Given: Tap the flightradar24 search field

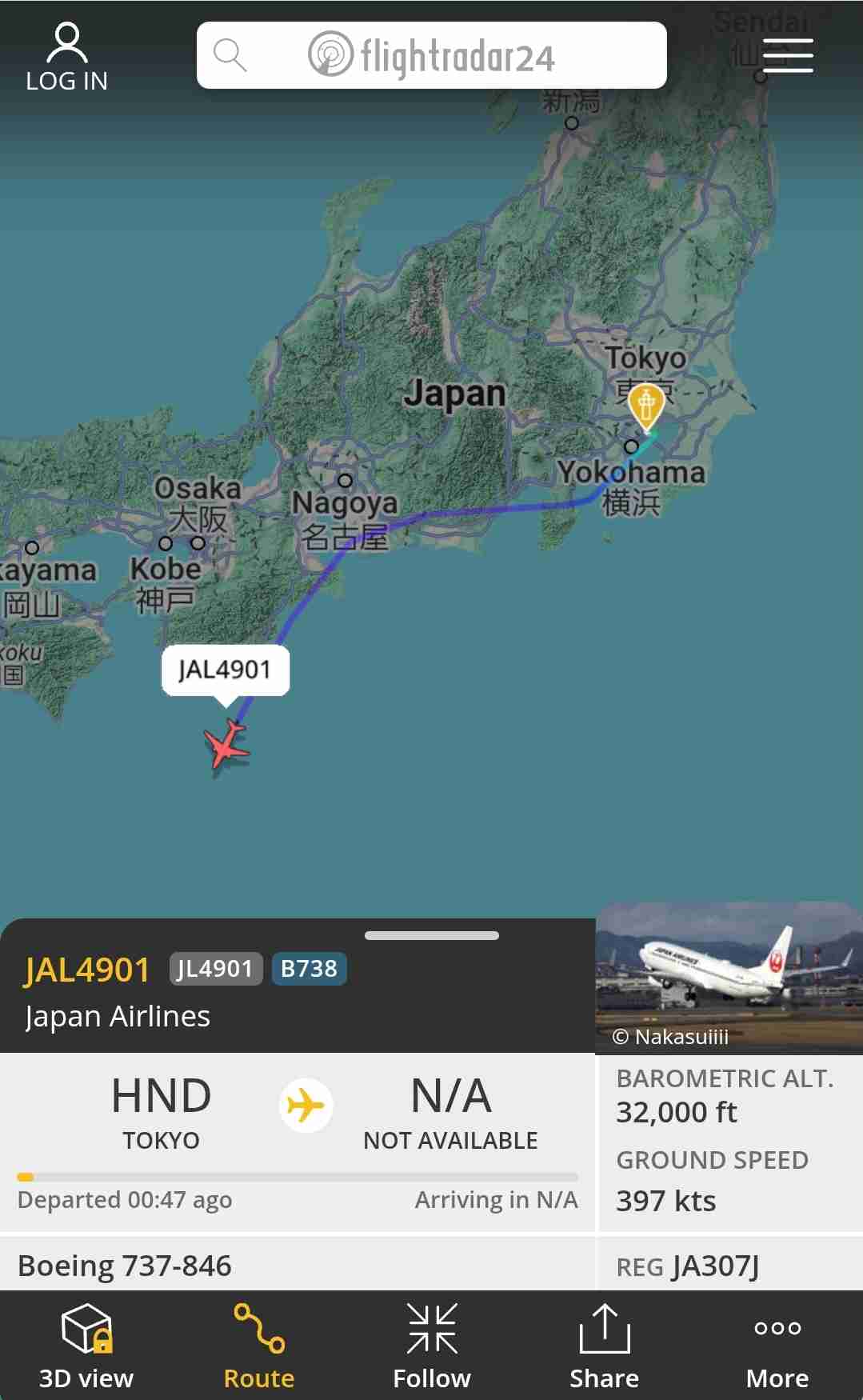Looking at the screenshot, I should point(432,55).
